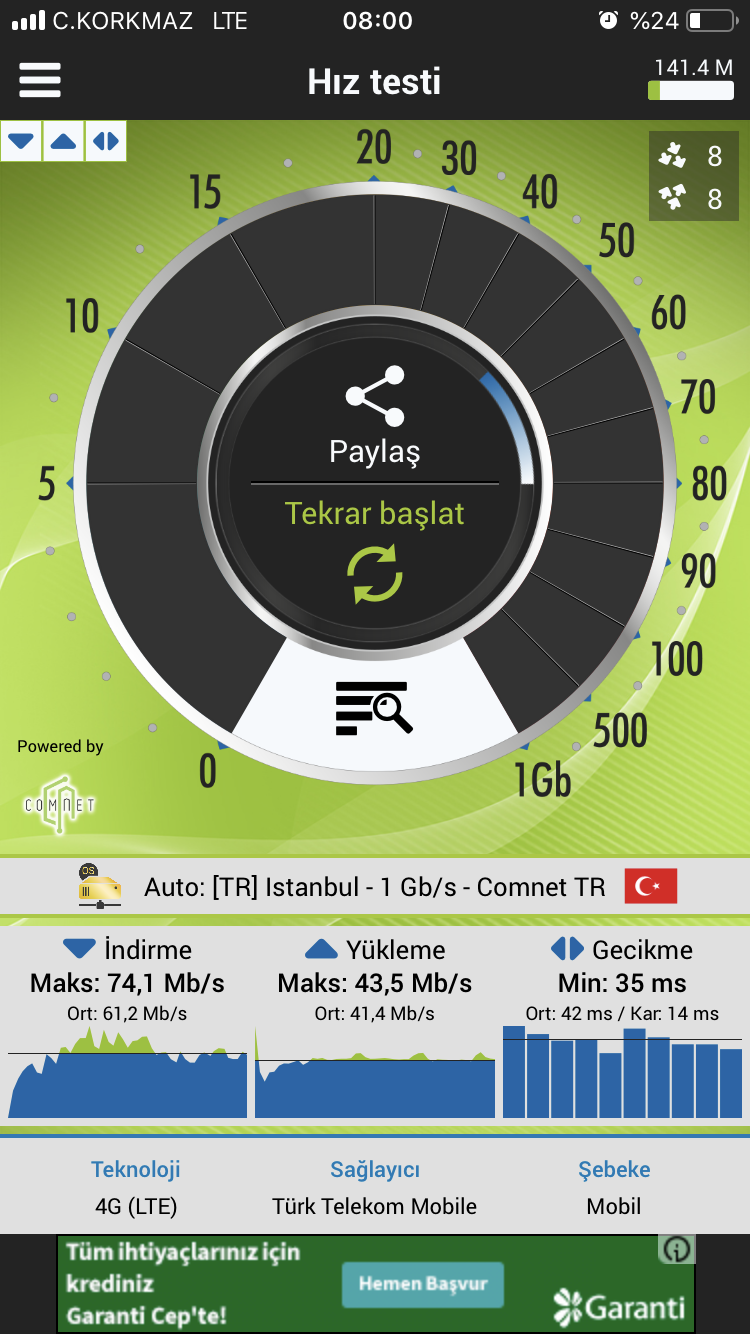This screenshot has width=750, height=1334.
Task: Open the hamburger menu
Action: 40,80
